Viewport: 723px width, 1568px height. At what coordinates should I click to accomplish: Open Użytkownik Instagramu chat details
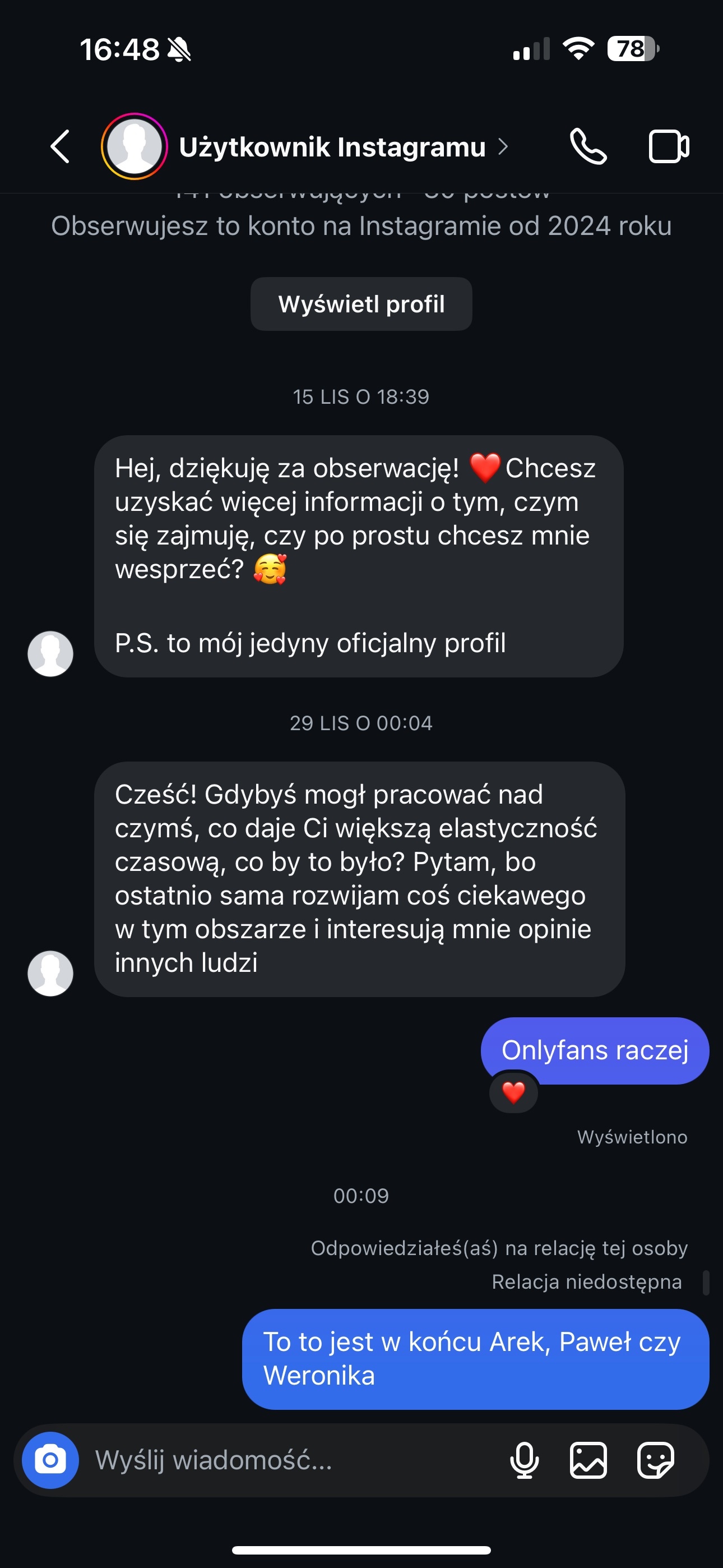point(332,147)
